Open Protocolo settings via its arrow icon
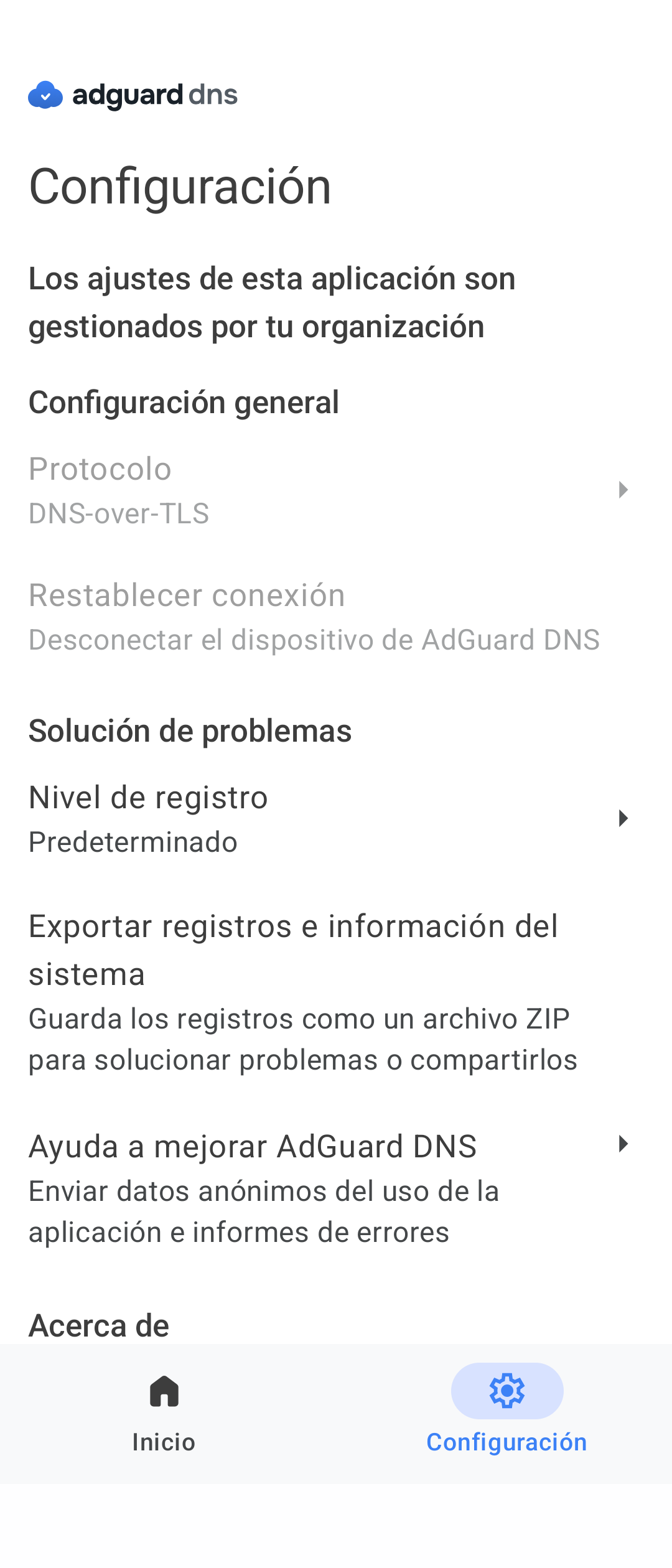 (x=624, y=490)
